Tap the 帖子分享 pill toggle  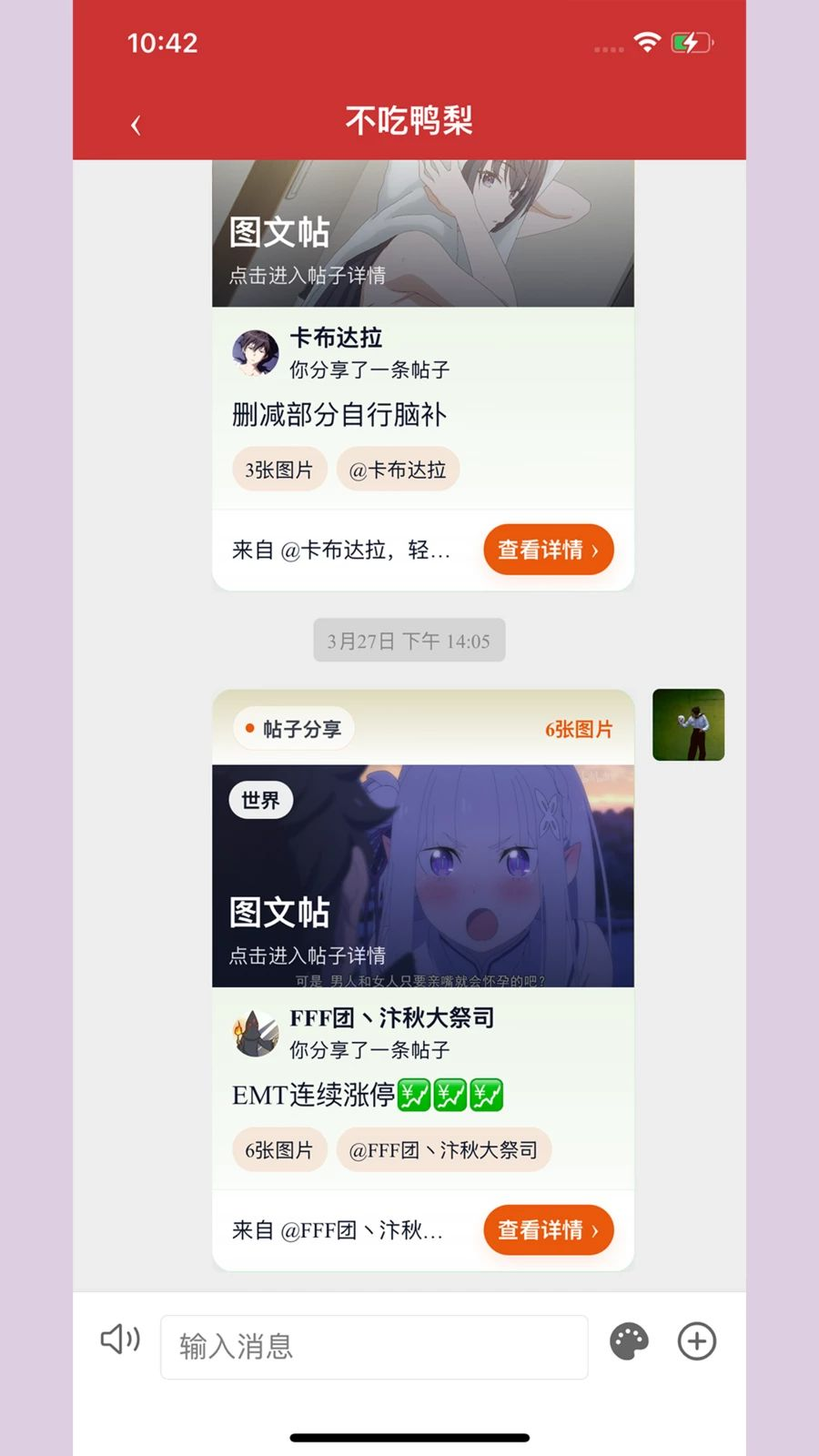pos(293,728)
